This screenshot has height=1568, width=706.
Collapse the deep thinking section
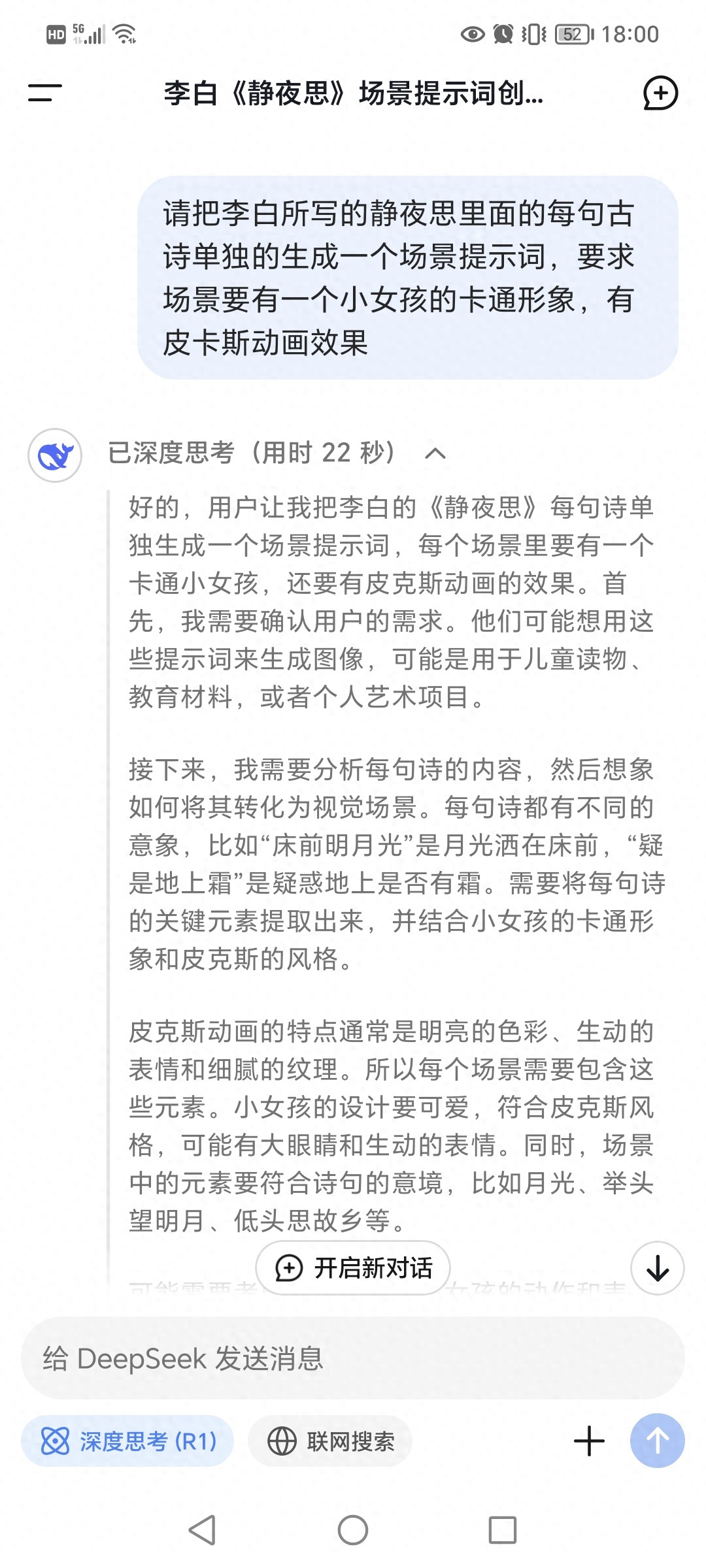[435, 453]
